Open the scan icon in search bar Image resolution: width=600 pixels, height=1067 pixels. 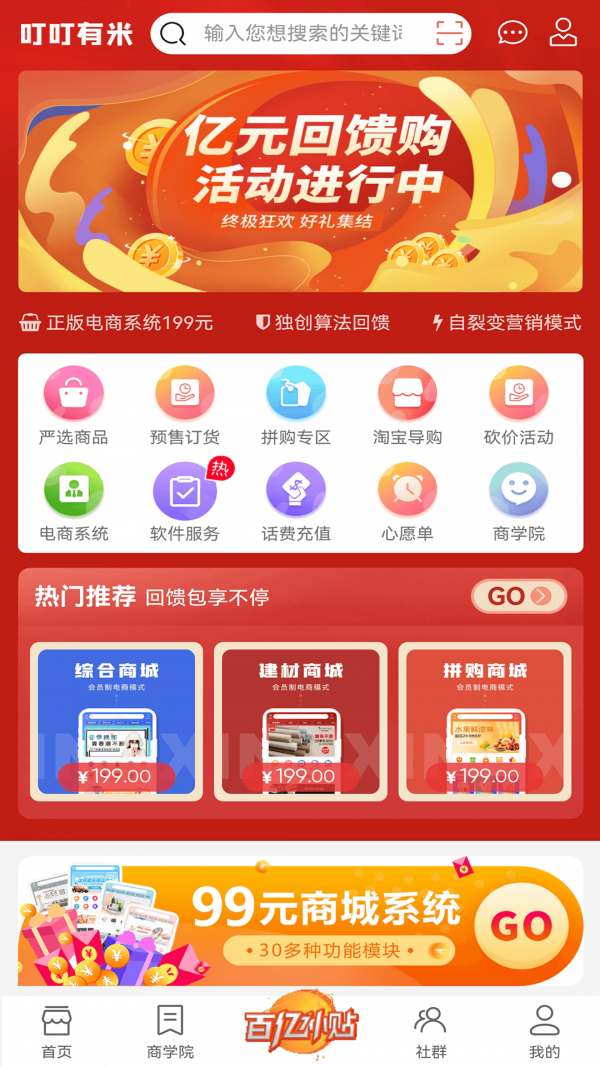coord(450,33)
